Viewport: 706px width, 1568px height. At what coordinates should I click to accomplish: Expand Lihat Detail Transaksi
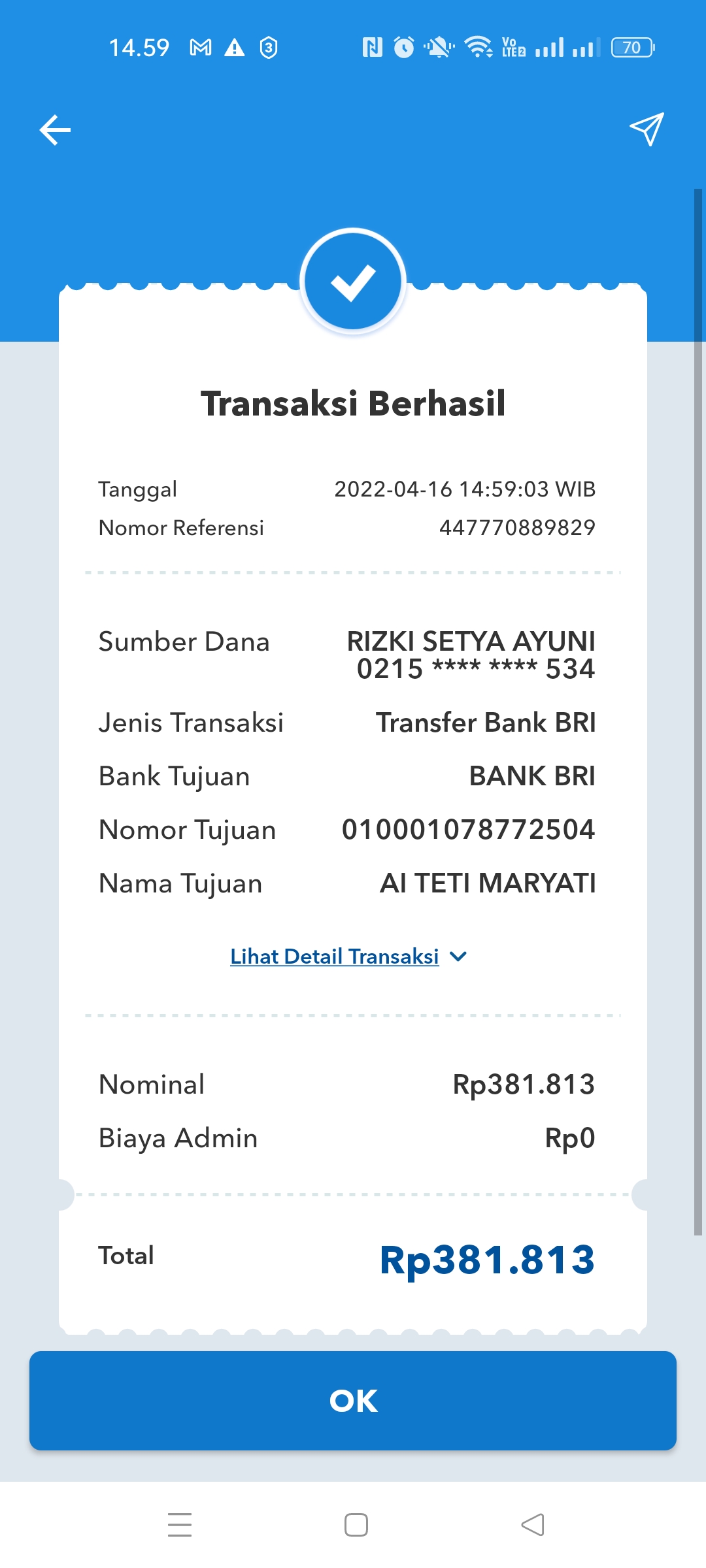[x=348, y=956]
